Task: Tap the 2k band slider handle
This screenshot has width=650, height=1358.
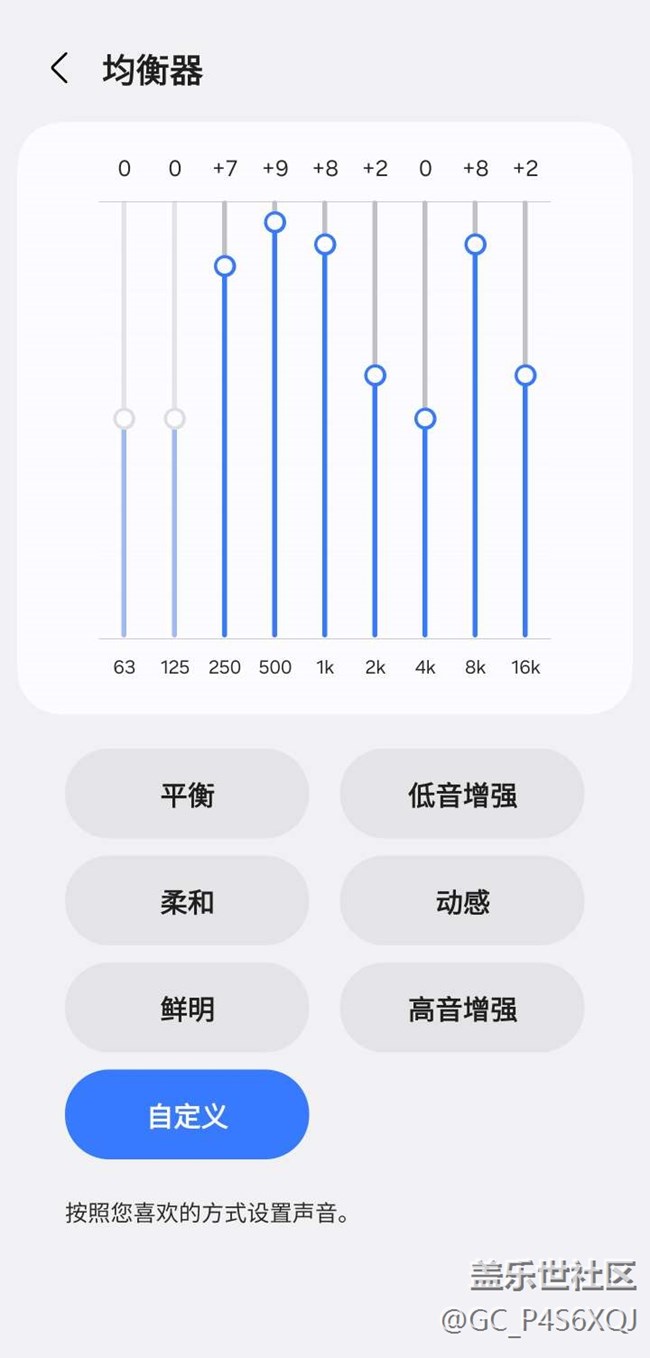Action: pos(375,375)
